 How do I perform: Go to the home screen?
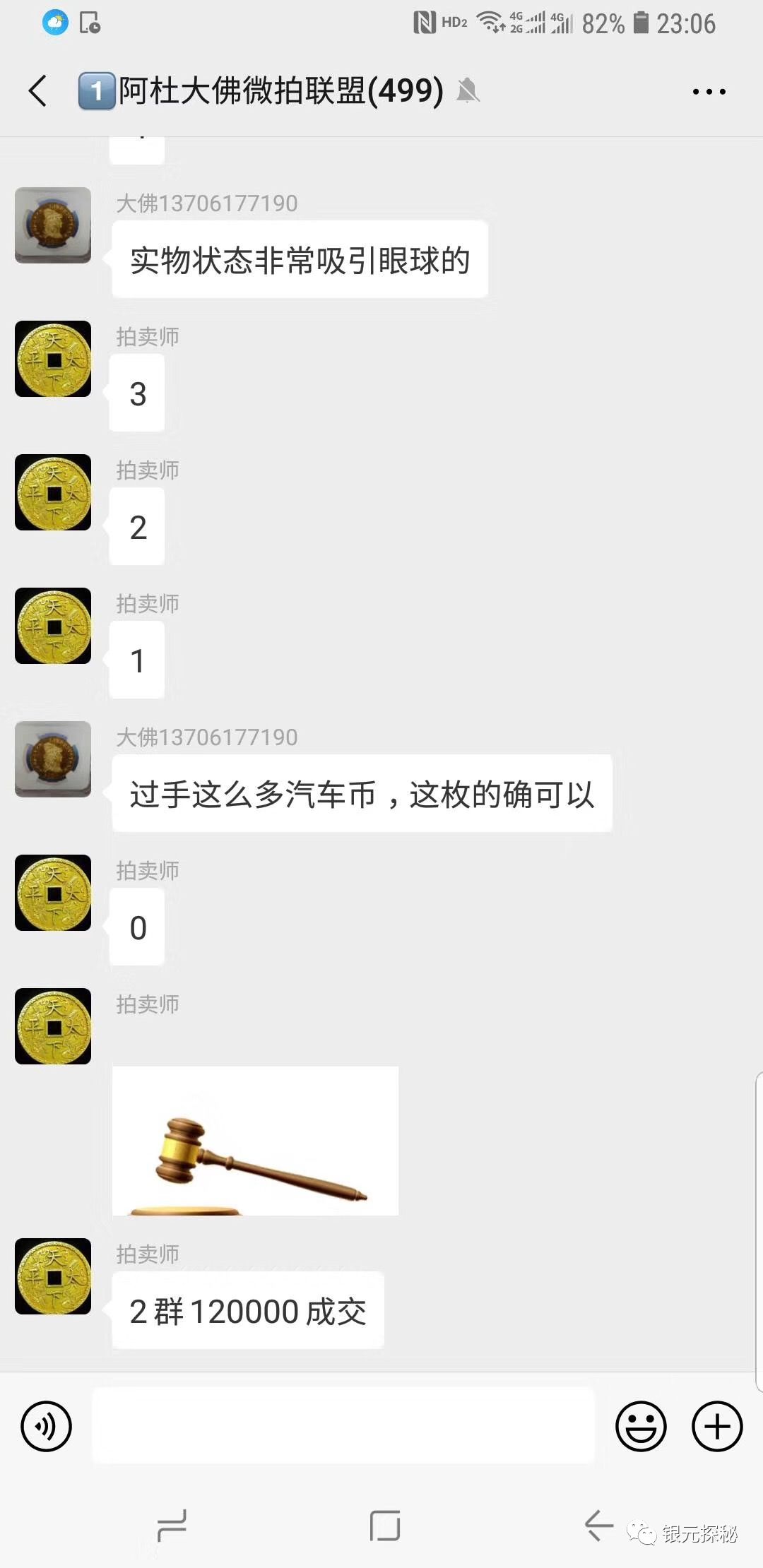tap(385, 1526)
